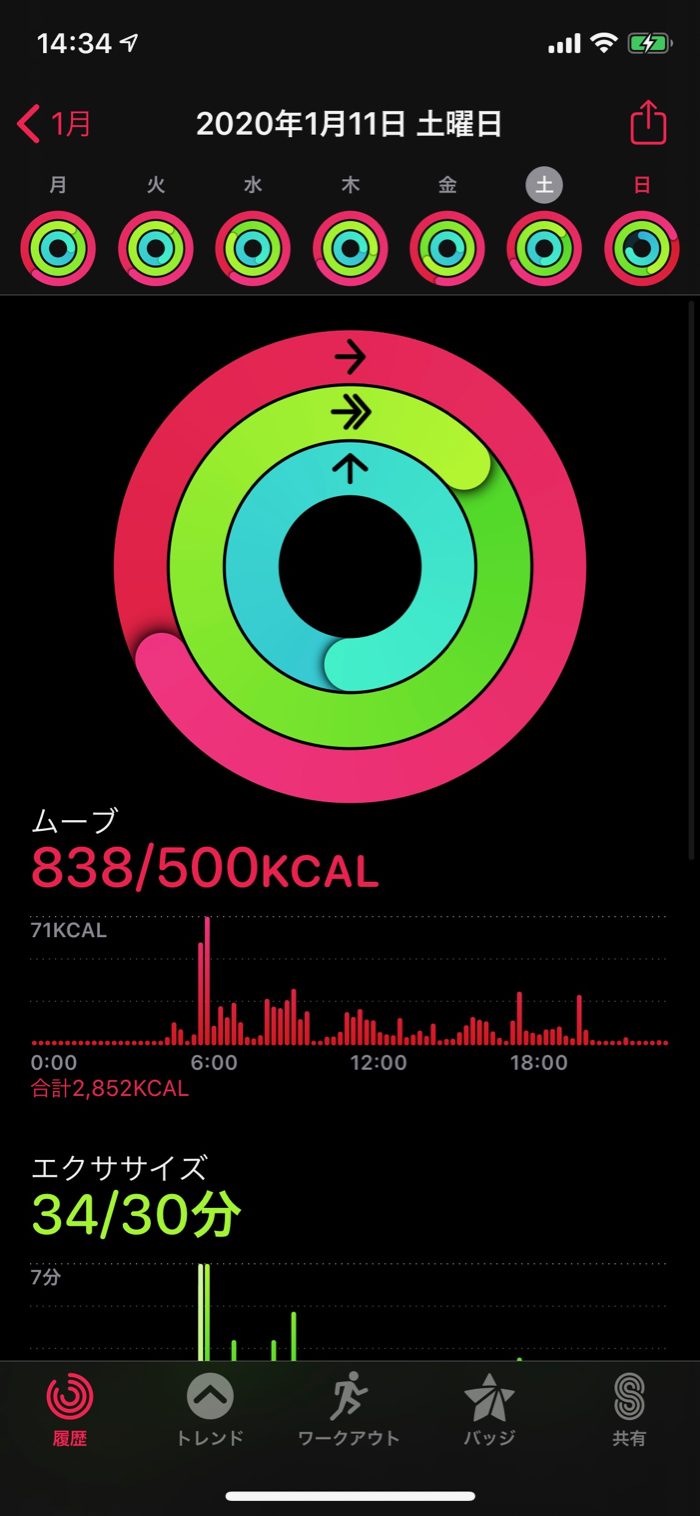Select Friday's activity rings
The image size is (700, 1516).
pyautogui.click(x=447, y=249)
